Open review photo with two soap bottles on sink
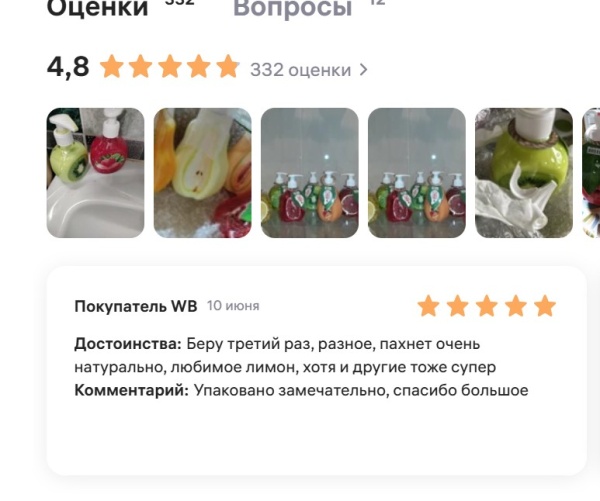600x501 pixels. point(95,173)
